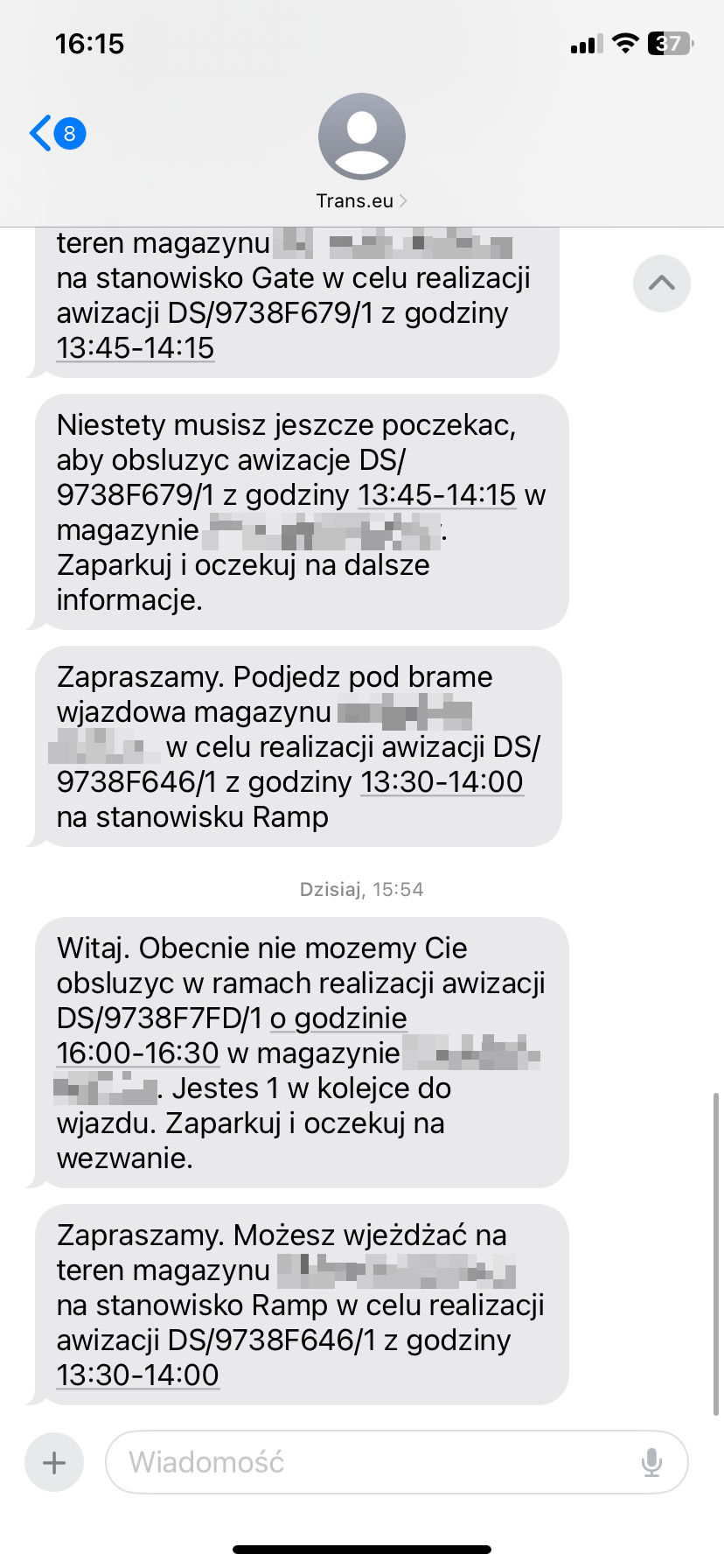Go back to the messages list
This screenshot has height=1568, width=724.
tap(57, 134)
